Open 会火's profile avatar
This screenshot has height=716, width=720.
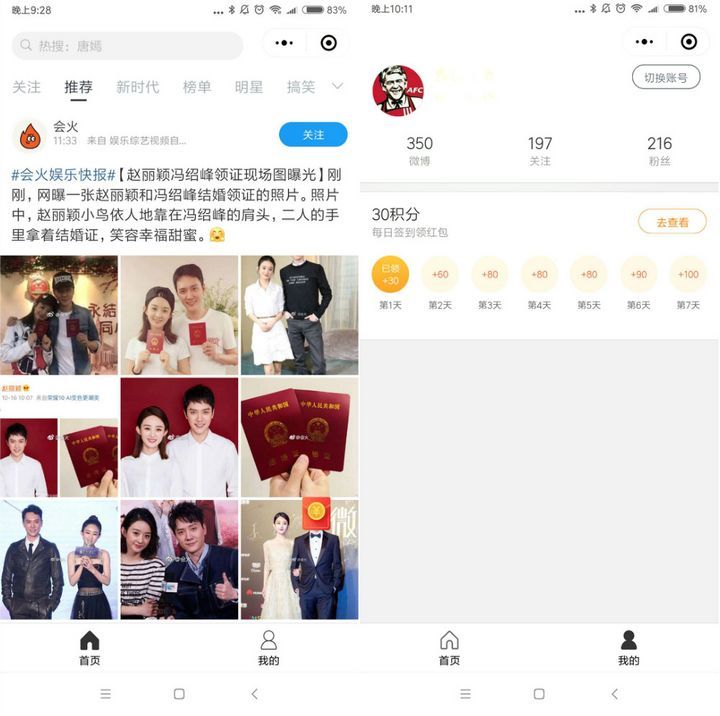(29, 134)
